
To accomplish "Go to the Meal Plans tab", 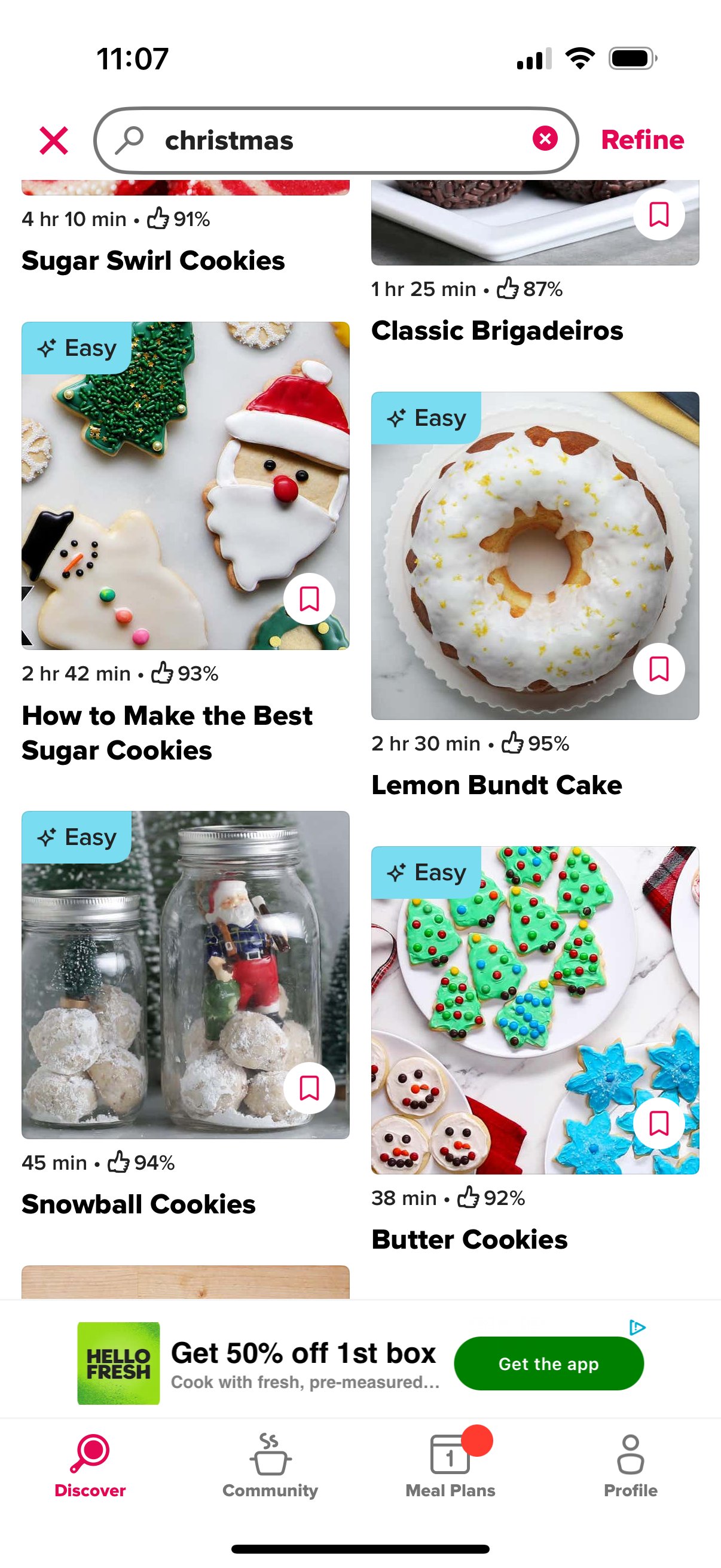I will point(450,1465).
